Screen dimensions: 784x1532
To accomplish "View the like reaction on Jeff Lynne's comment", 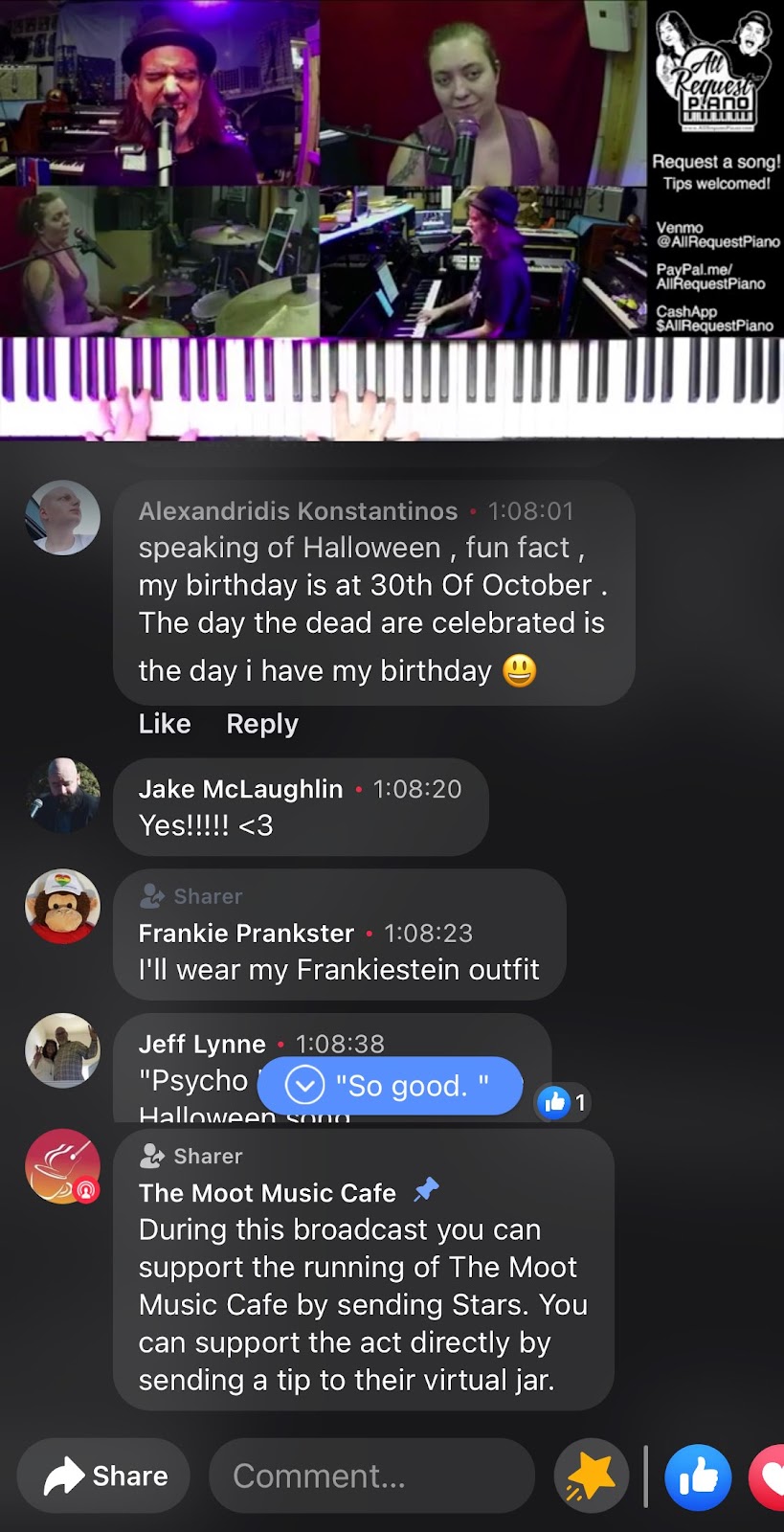I will pos(563,1103).
